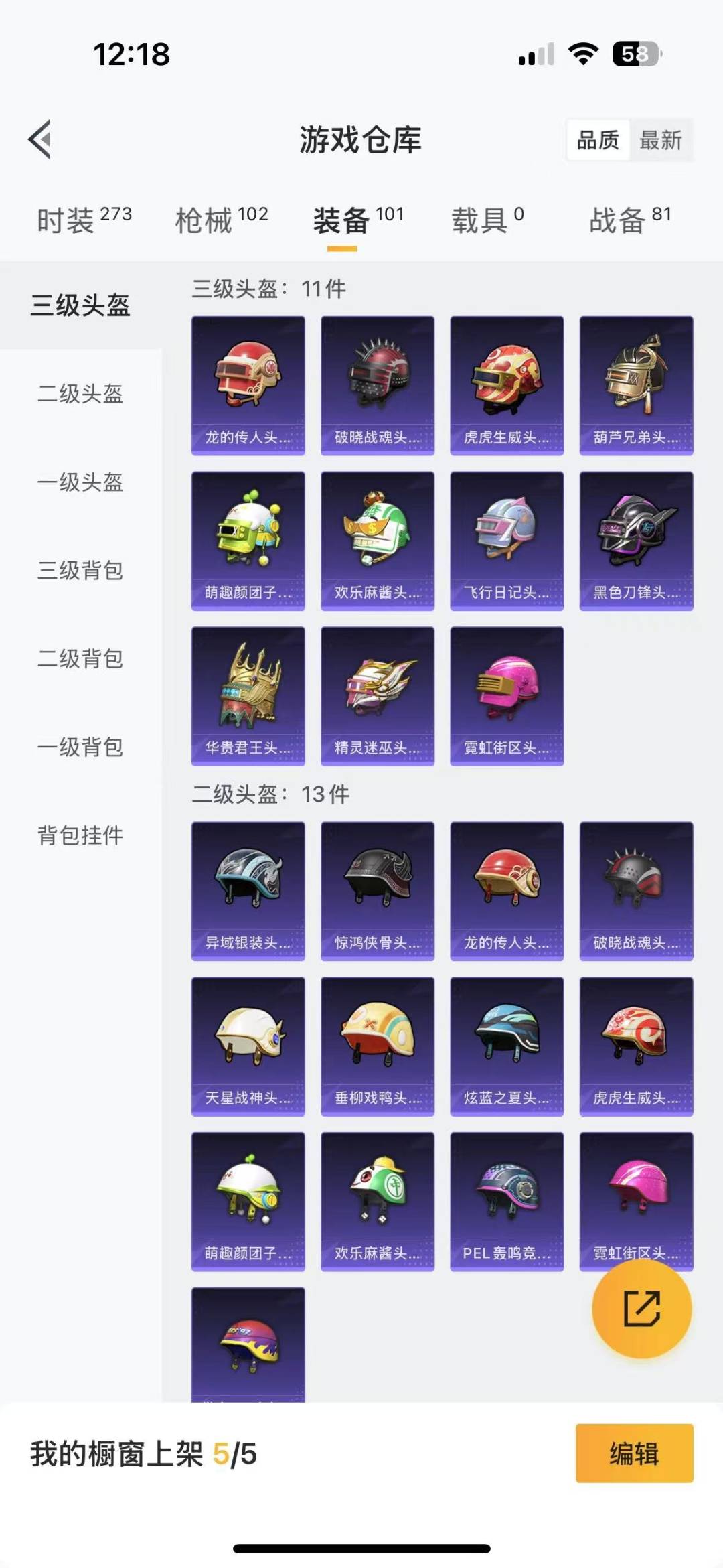This screenshot has width=723, height=1568.
Task: Open the 战备 tab
Action: coord(629,219)
